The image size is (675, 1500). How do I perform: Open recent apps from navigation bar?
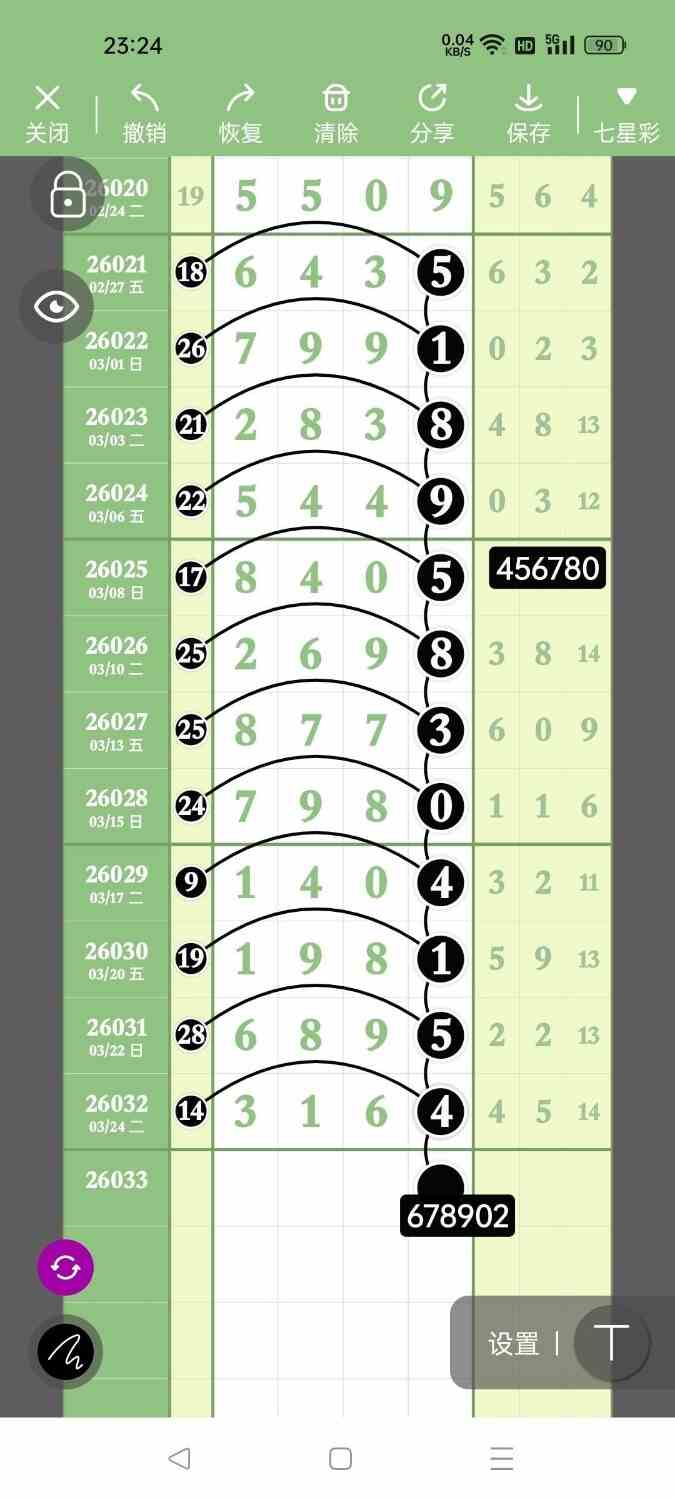coord(501,1459)
